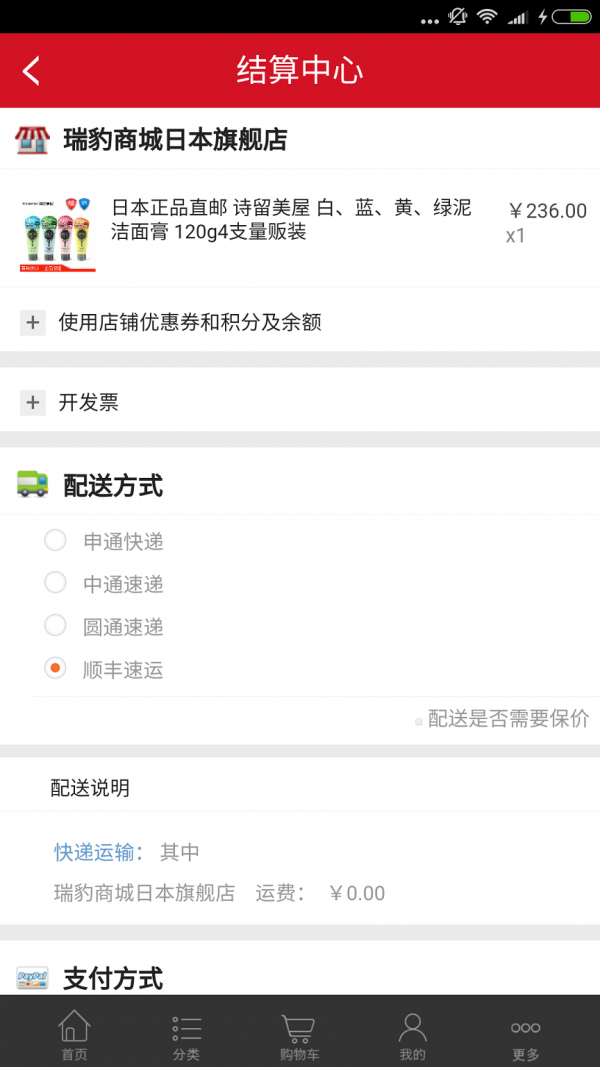The height and width of the screenshot is (1067, 600).
Task: Switch to the 更多 tab
Action: coord(525,1035)
